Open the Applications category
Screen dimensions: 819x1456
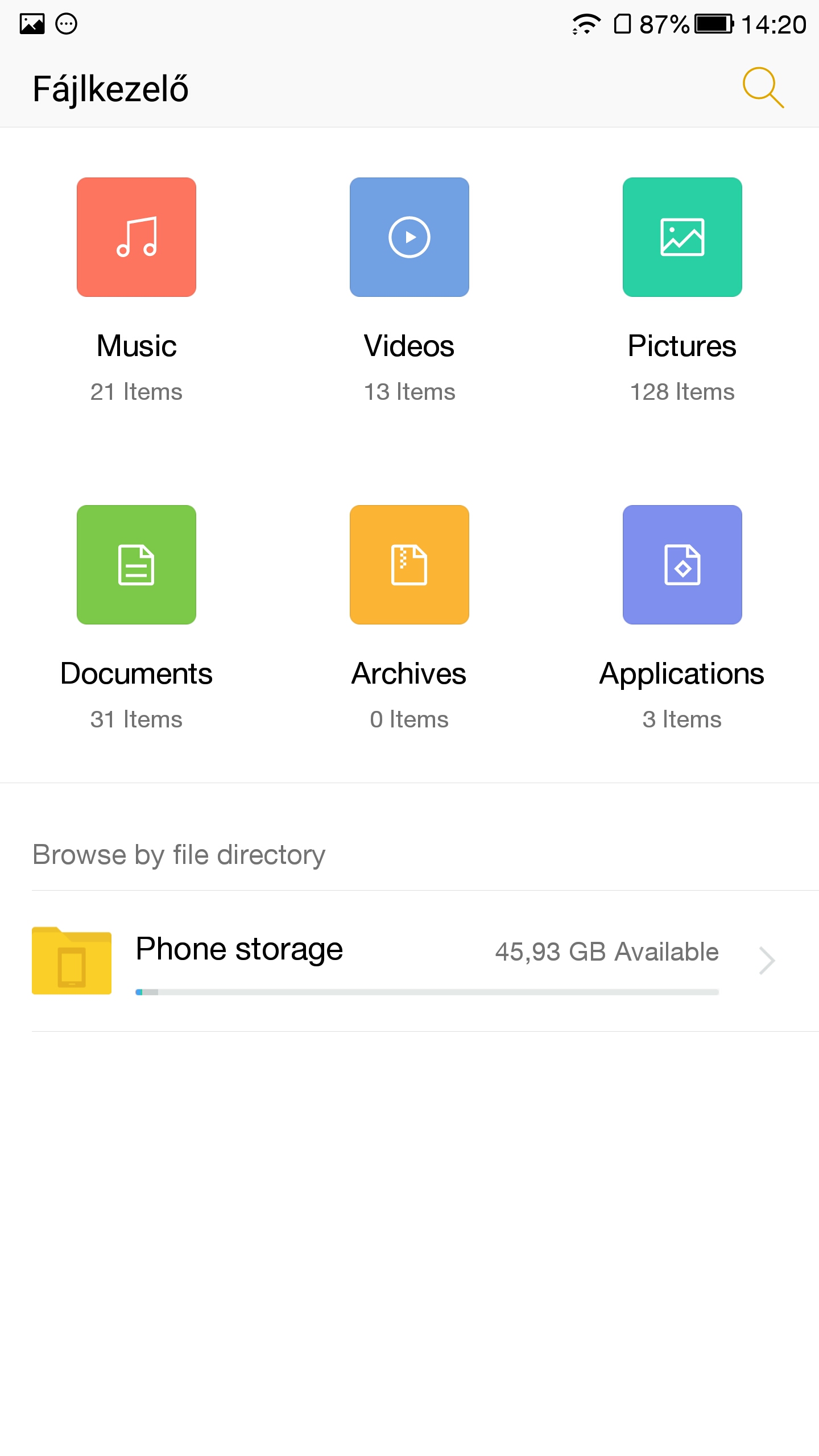(x=682, y=565)
